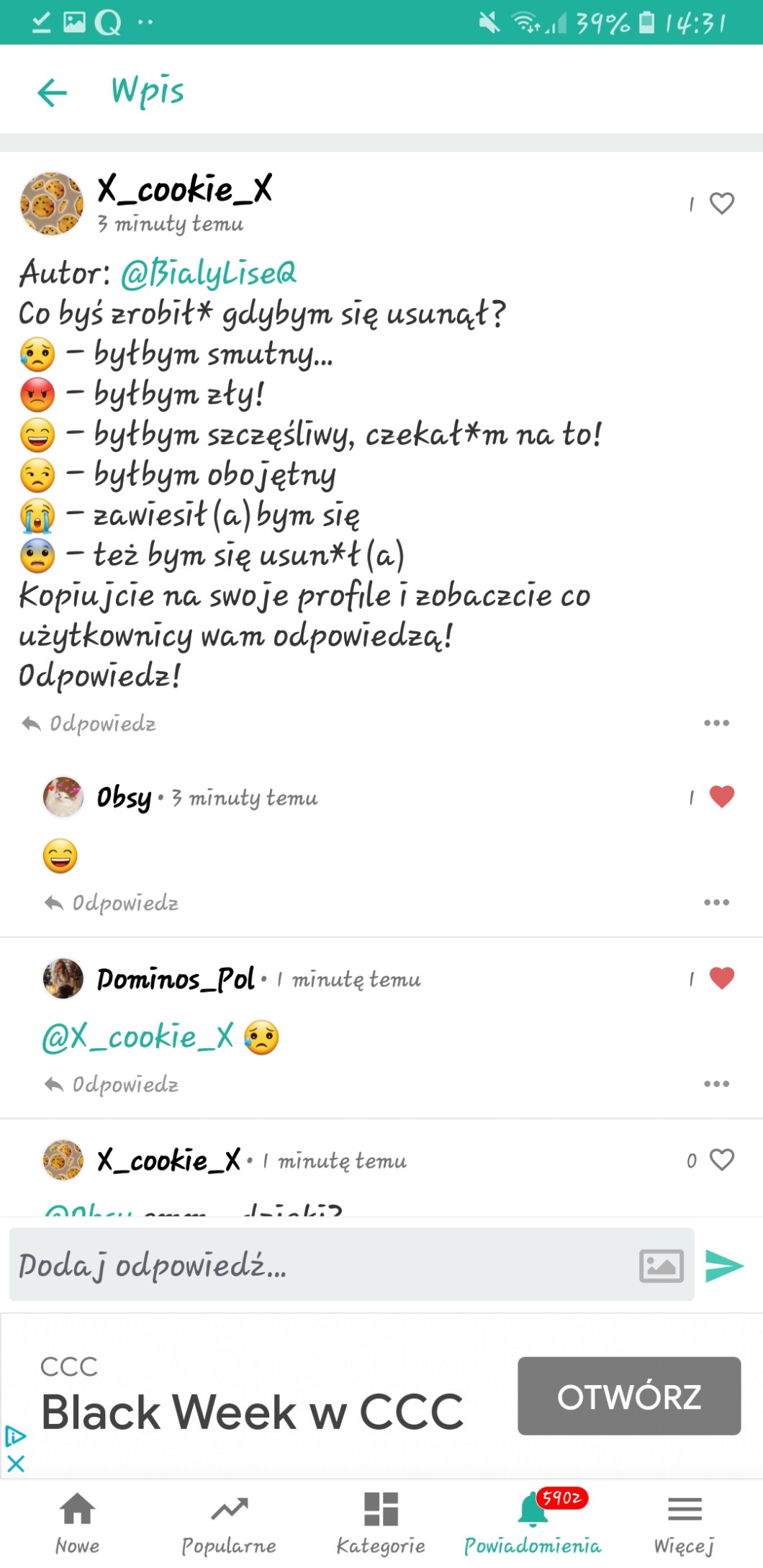Open the @BialyLiseQ author mention

point(209,274)
